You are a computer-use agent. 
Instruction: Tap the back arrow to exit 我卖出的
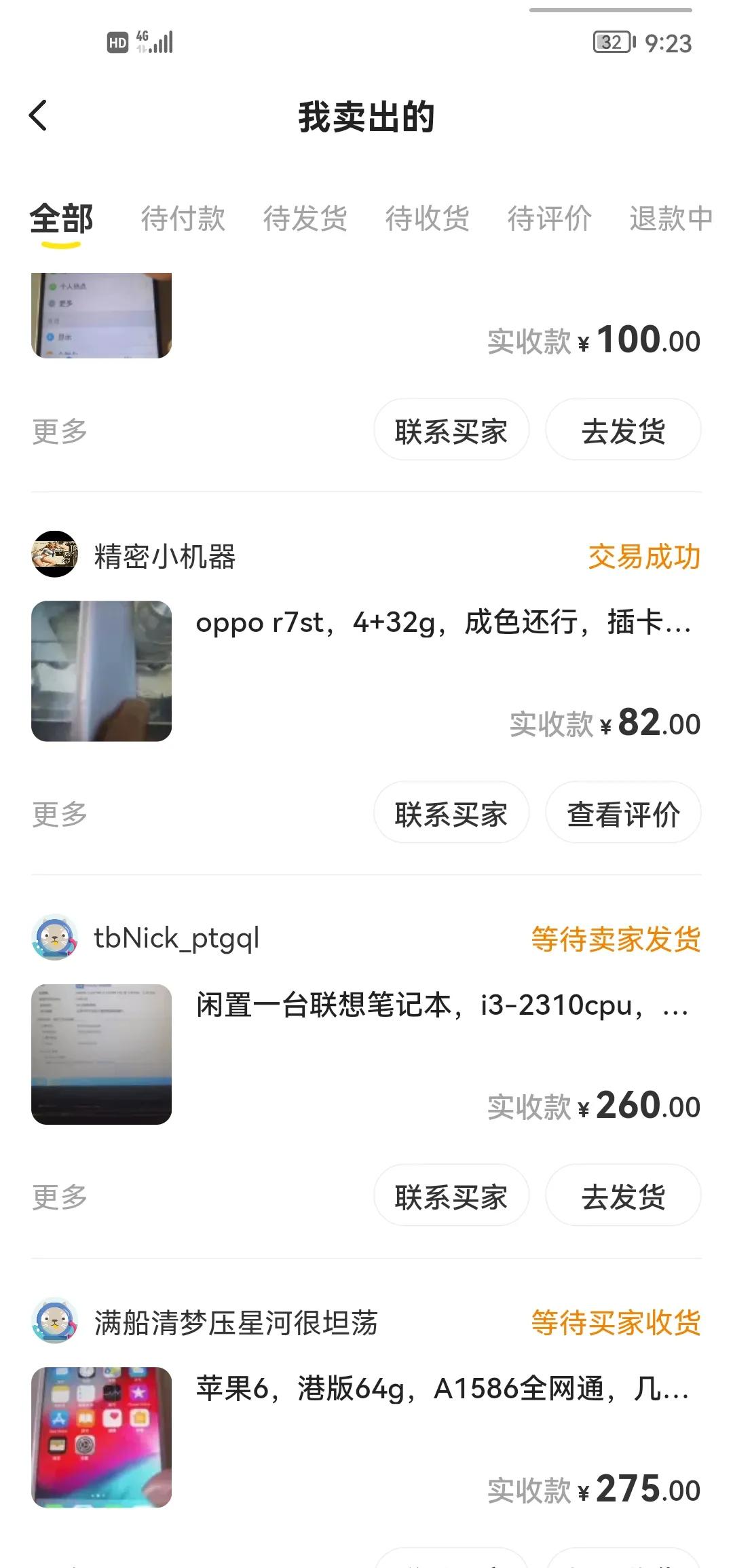click(39, 116)
